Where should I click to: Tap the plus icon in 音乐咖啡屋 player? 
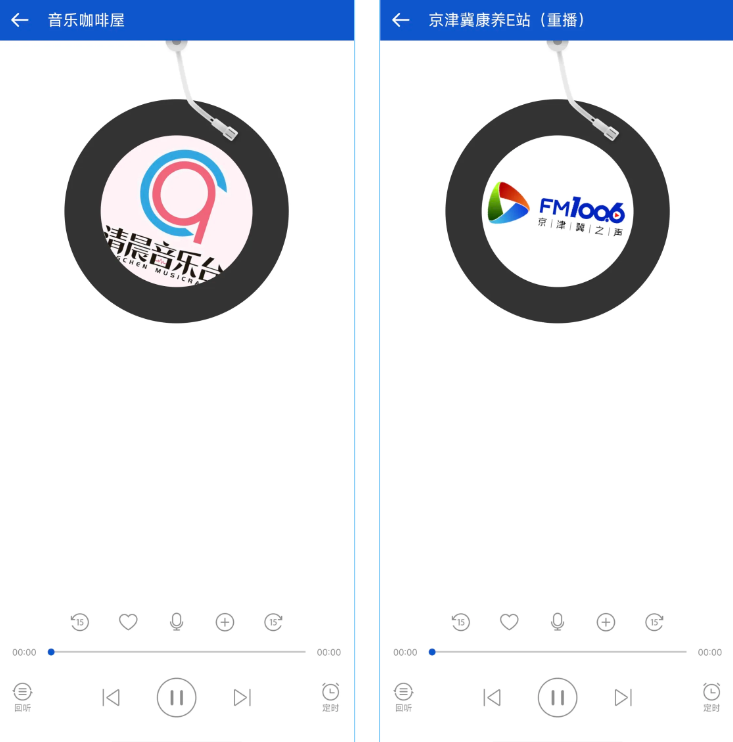(x=225, y=622)
